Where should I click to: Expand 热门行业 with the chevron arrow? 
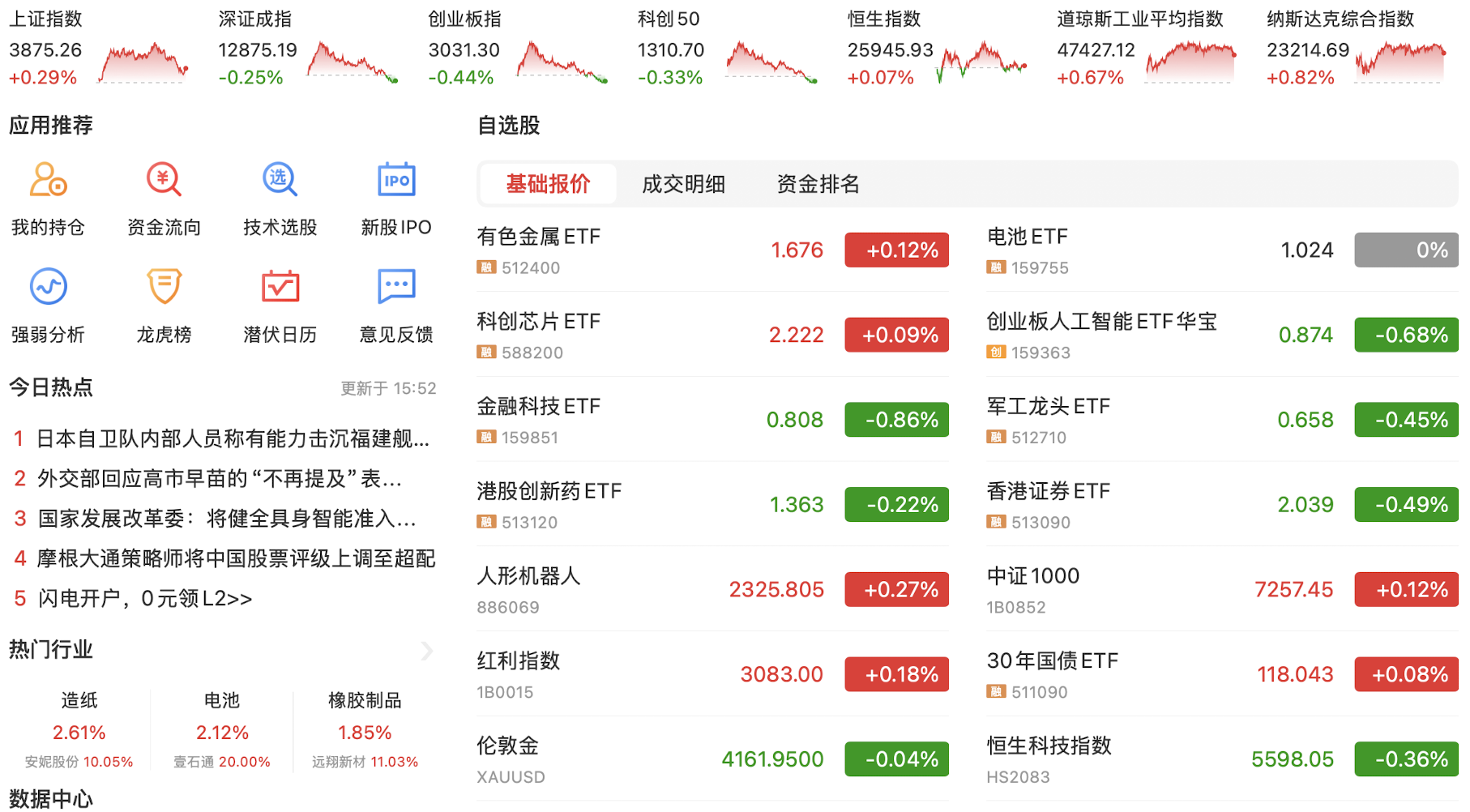click(427, 651)
